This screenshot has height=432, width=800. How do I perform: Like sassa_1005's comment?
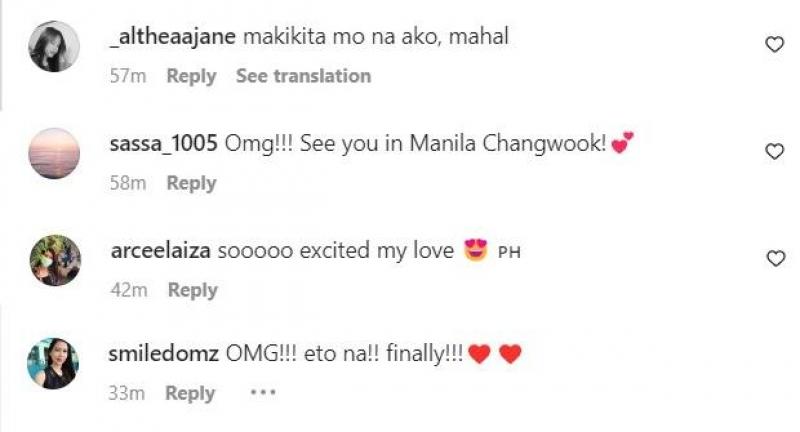[773, 151]
